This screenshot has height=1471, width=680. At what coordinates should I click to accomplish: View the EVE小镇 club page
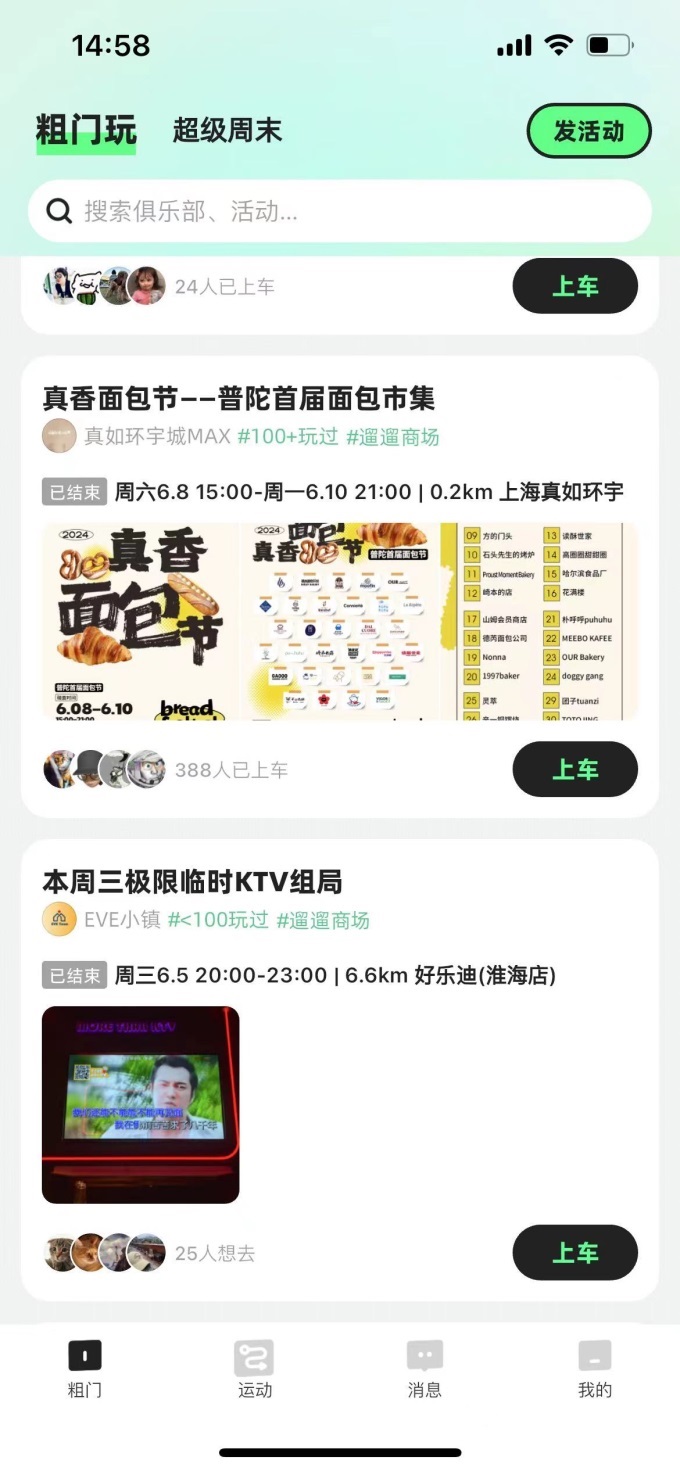(x=121, y=920)
